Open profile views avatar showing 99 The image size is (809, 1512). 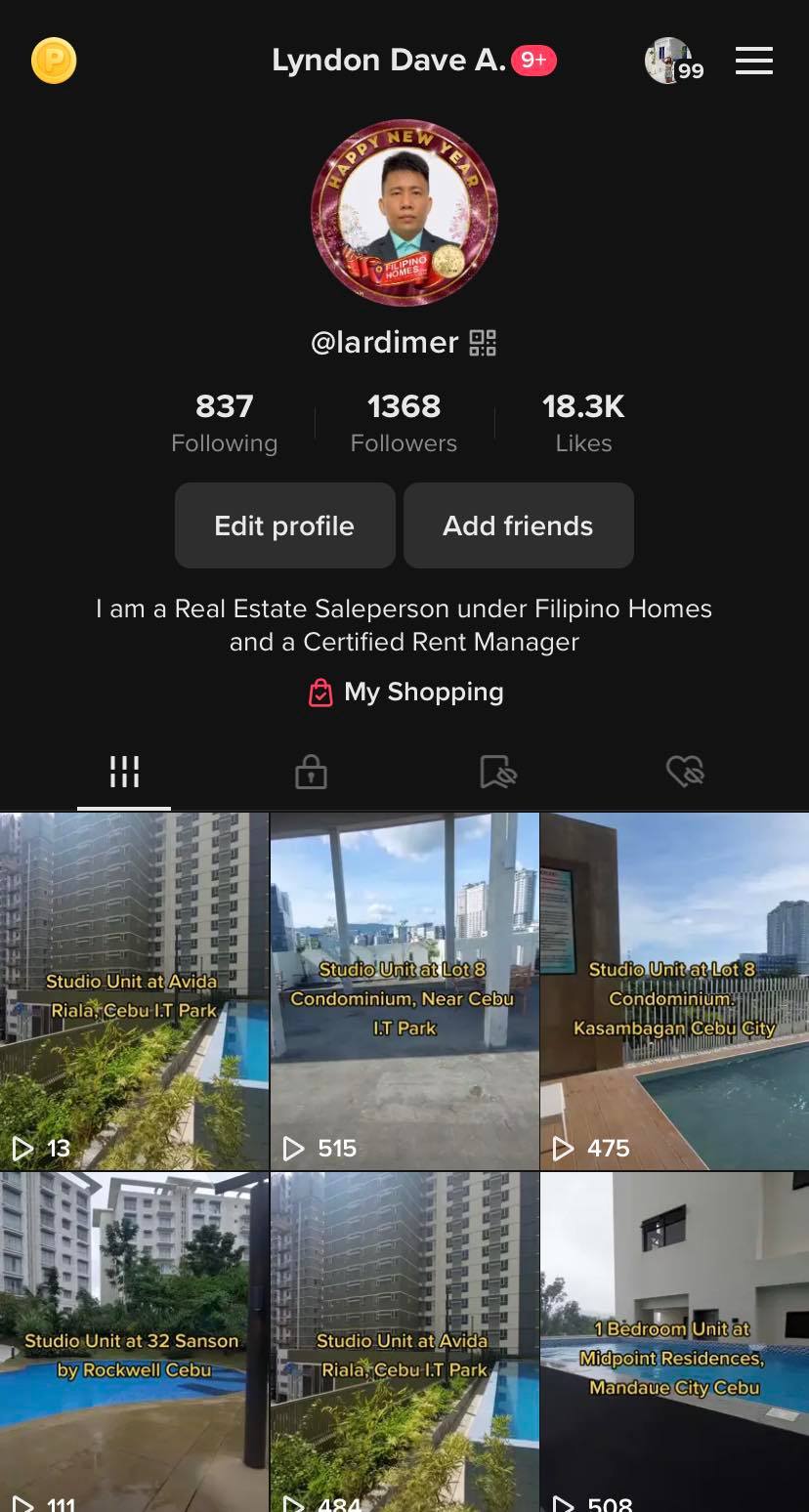(671, 62)
